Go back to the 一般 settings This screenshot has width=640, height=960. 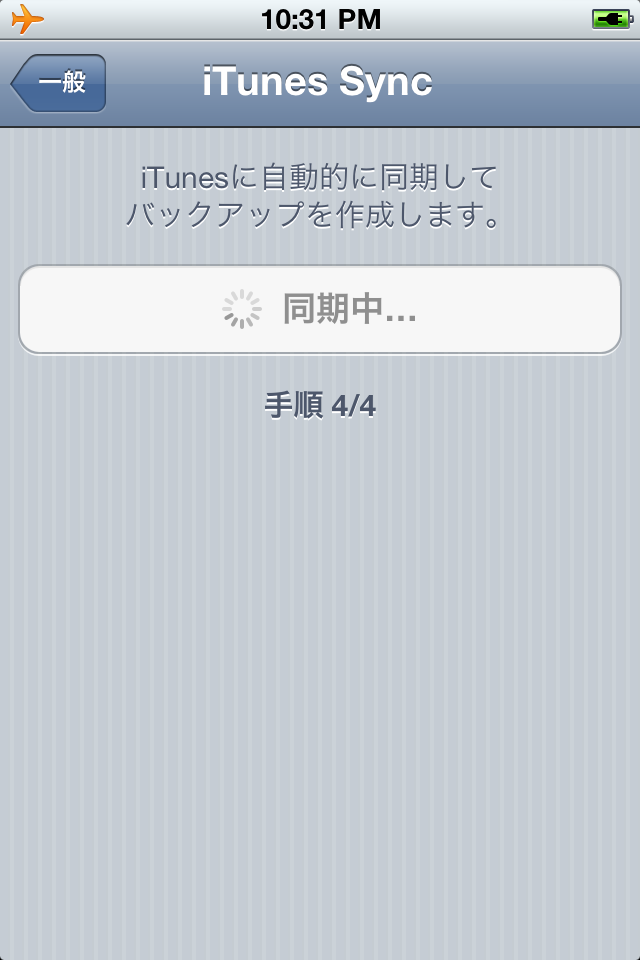[60, 83]
